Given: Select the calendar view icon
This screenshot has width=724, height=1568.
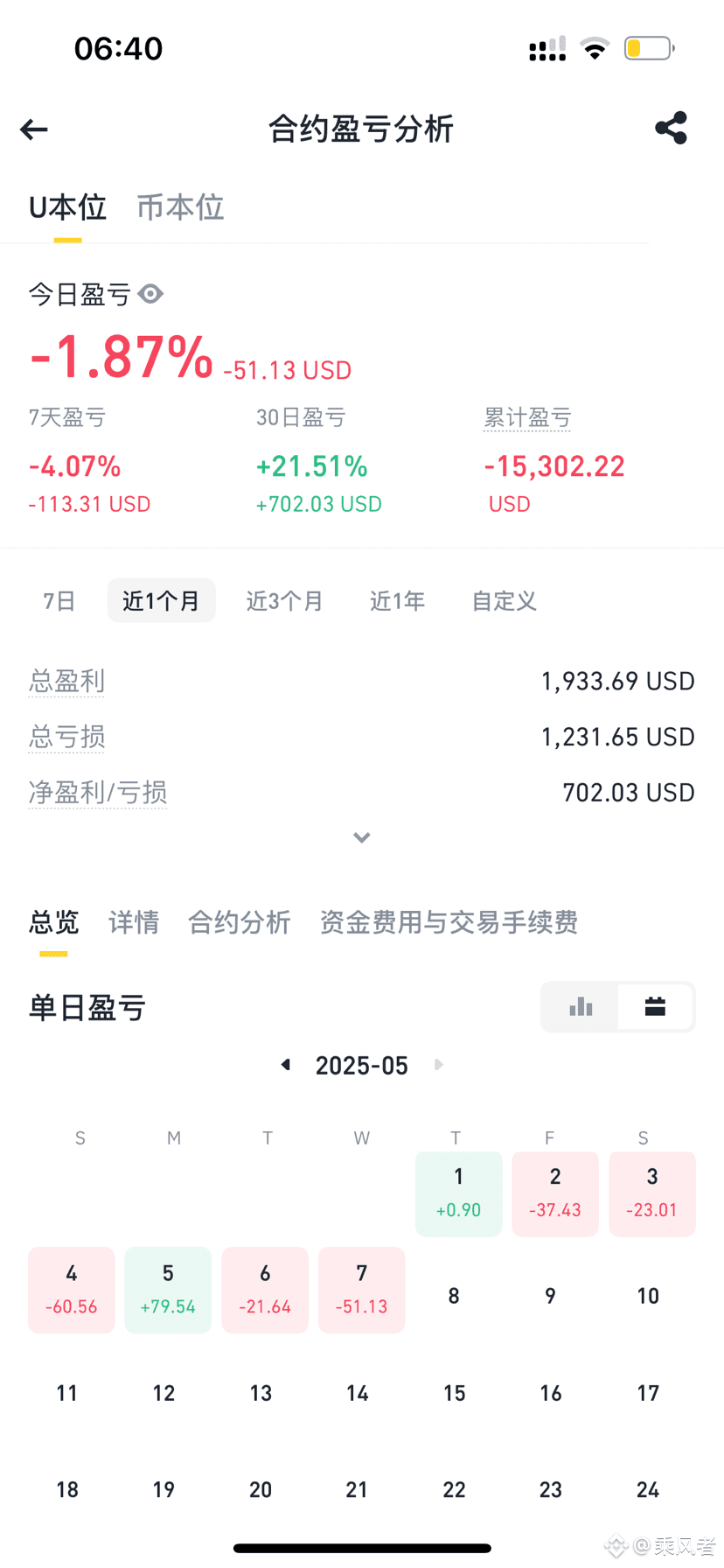Looking at the screenshot, I should 655,1006.
